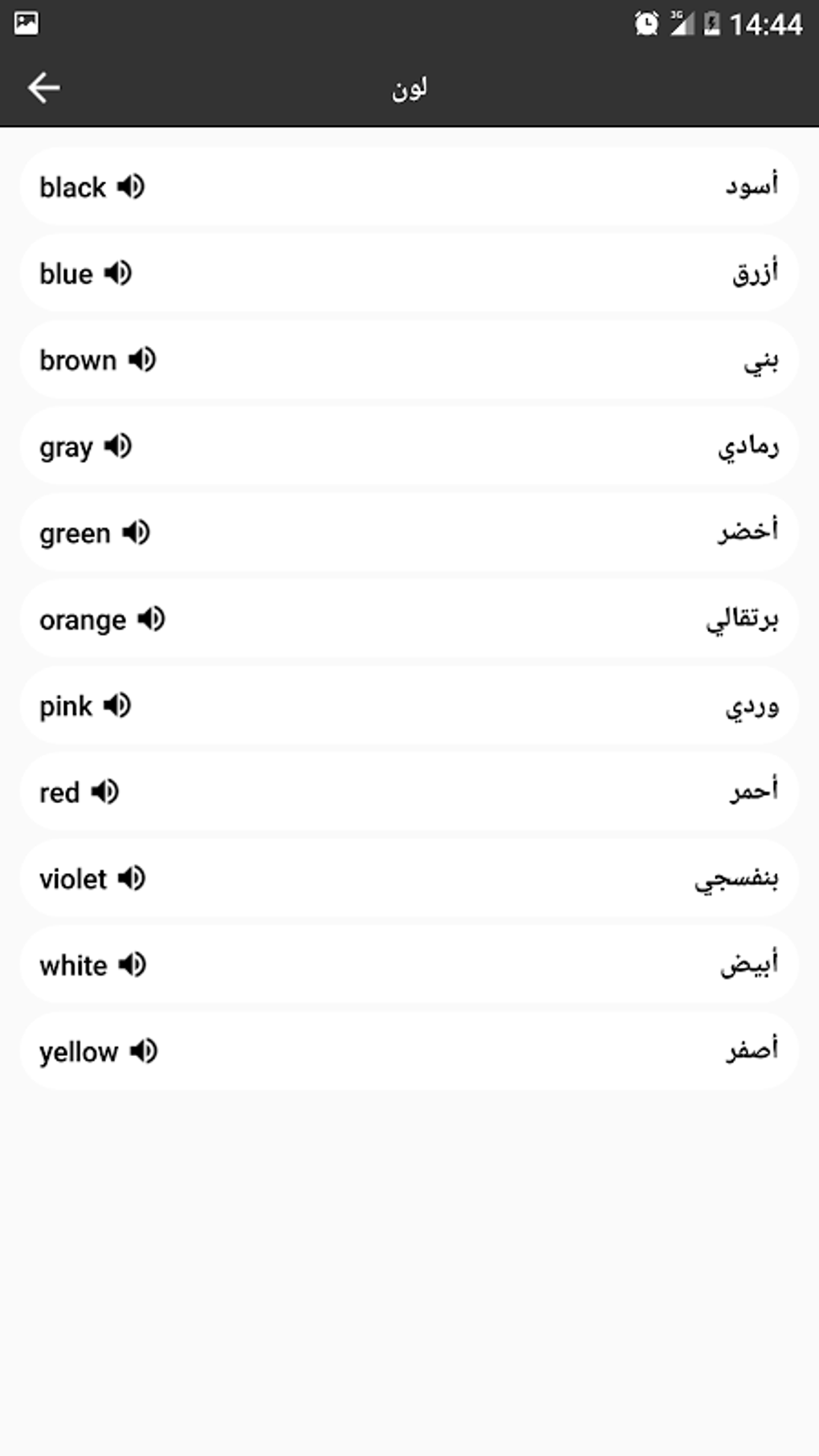Tap the speaker beside violet

point(132,878)
